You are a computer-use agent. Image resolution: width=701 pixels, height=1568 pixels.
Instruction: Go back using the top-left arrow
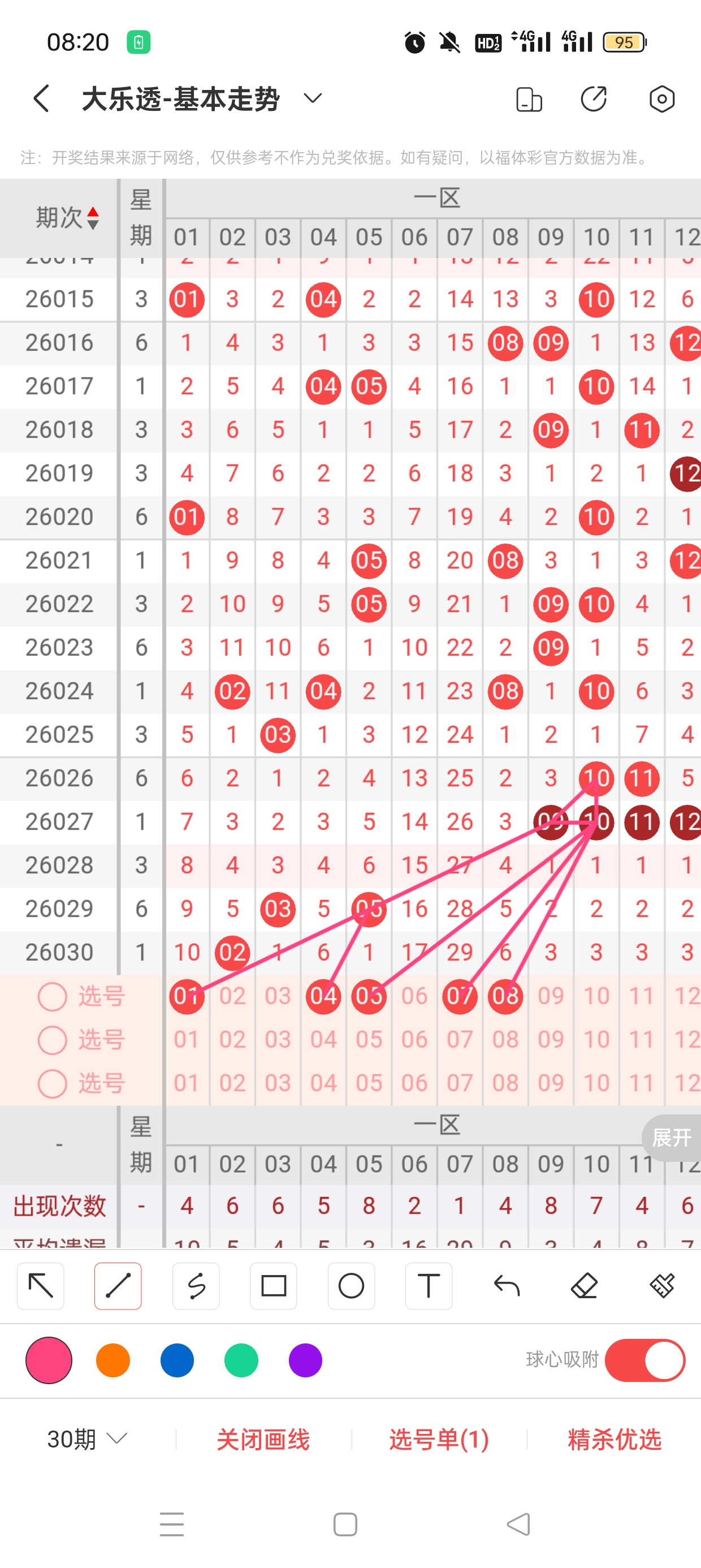(x=41, y=98)
